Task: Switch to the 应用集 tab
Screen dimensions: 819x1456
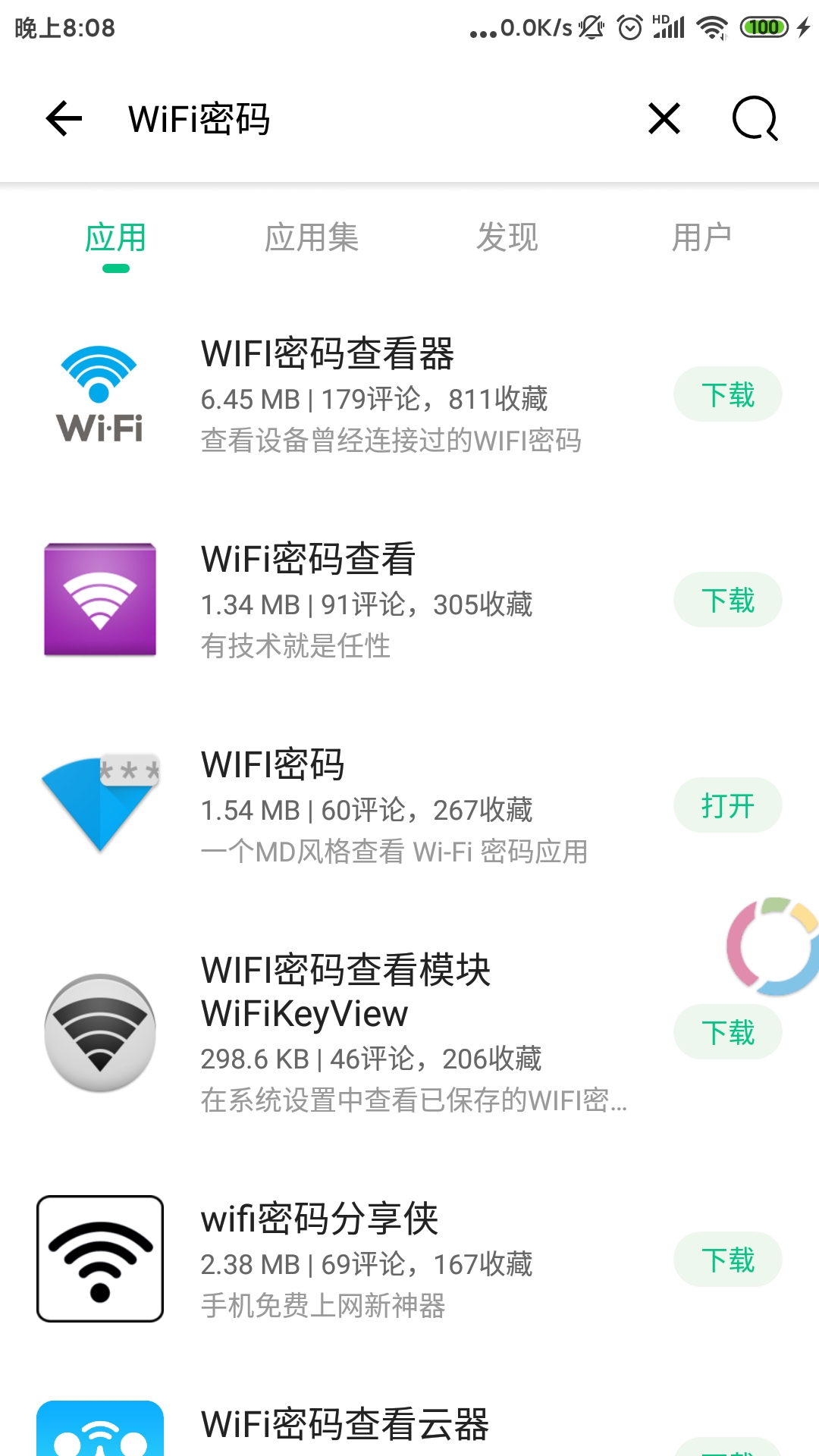Action: coord(311,238)
